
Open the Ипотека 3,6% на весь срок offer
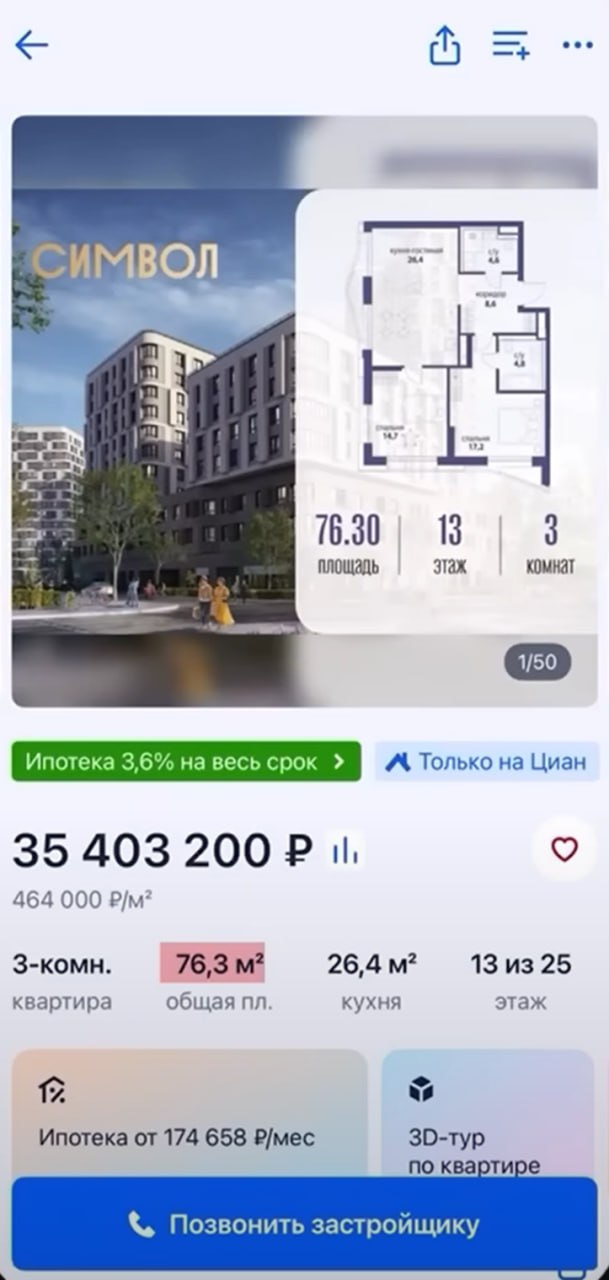click(x=186, y=762)
